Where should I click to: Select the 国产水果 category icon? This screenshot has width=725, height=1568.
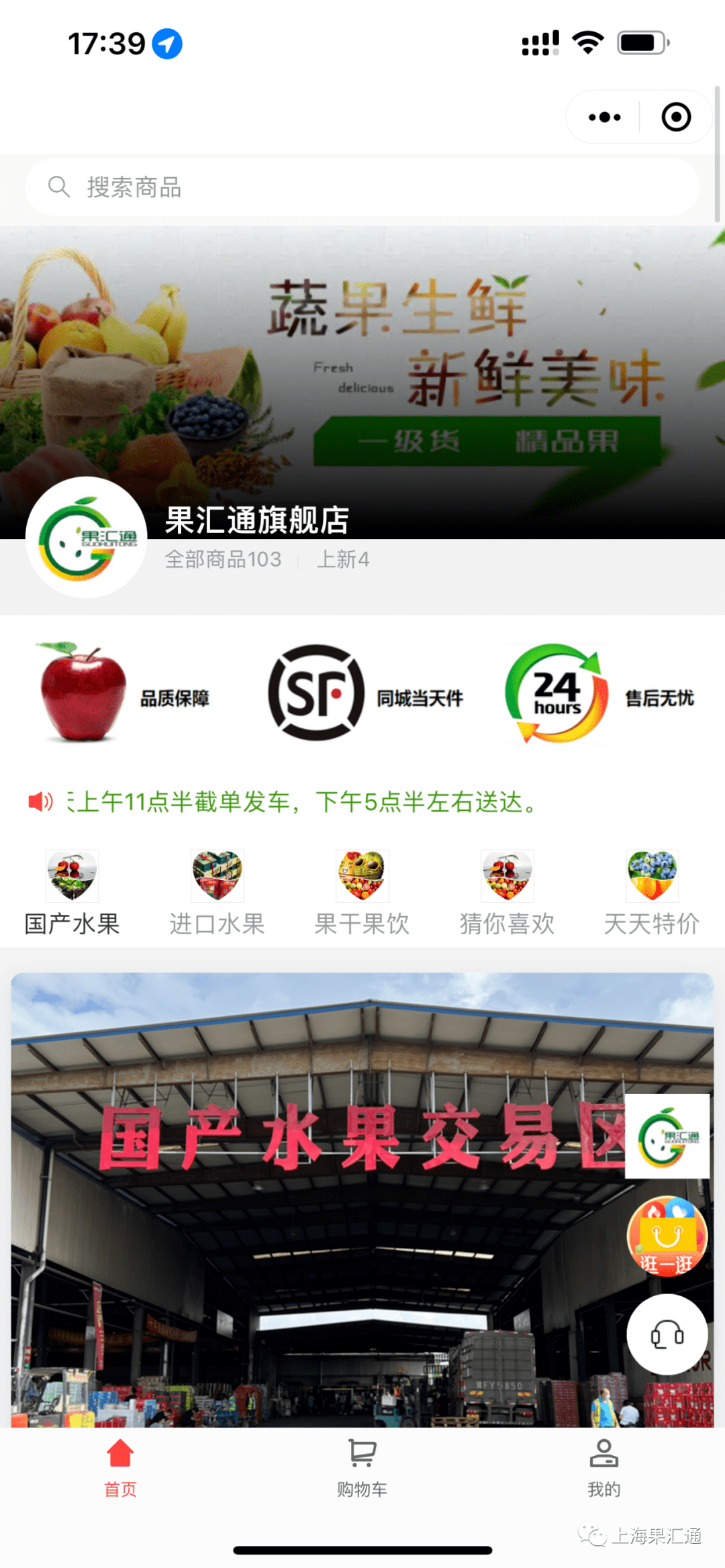click(72, 876)
